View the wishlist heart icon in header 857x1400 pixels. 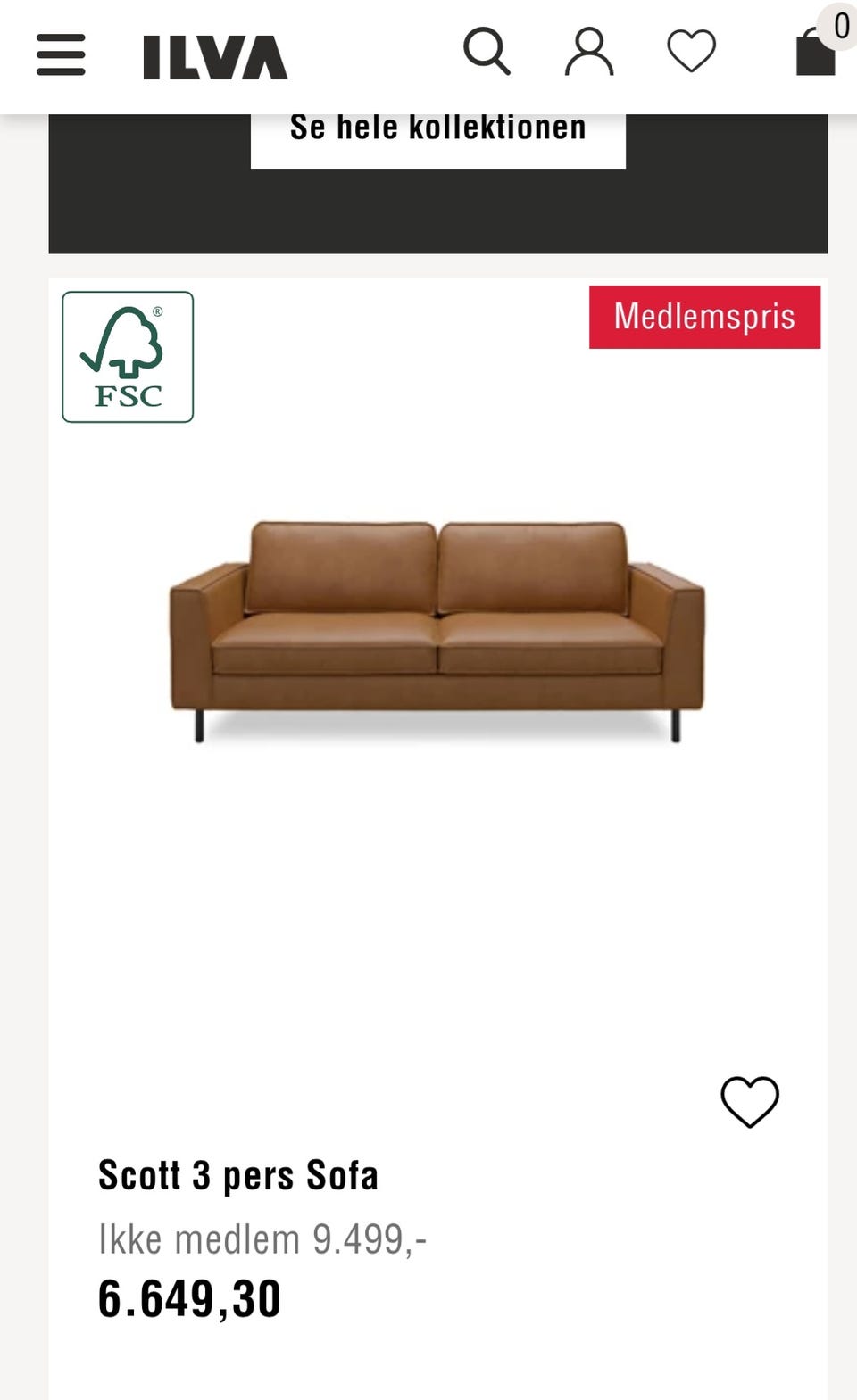690,54
